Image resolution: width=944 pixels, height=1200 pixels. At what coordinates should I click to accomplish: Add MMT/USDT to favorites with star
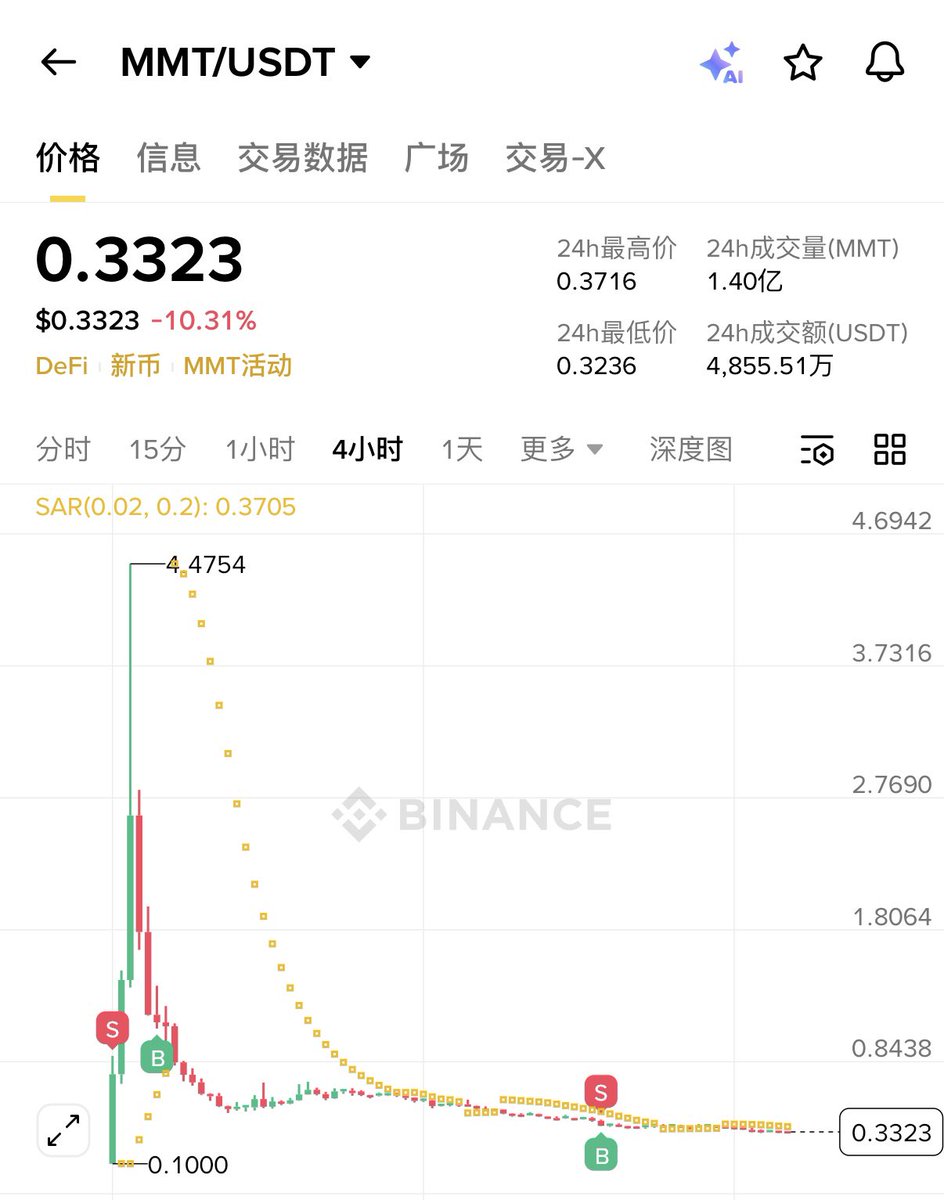803,63
